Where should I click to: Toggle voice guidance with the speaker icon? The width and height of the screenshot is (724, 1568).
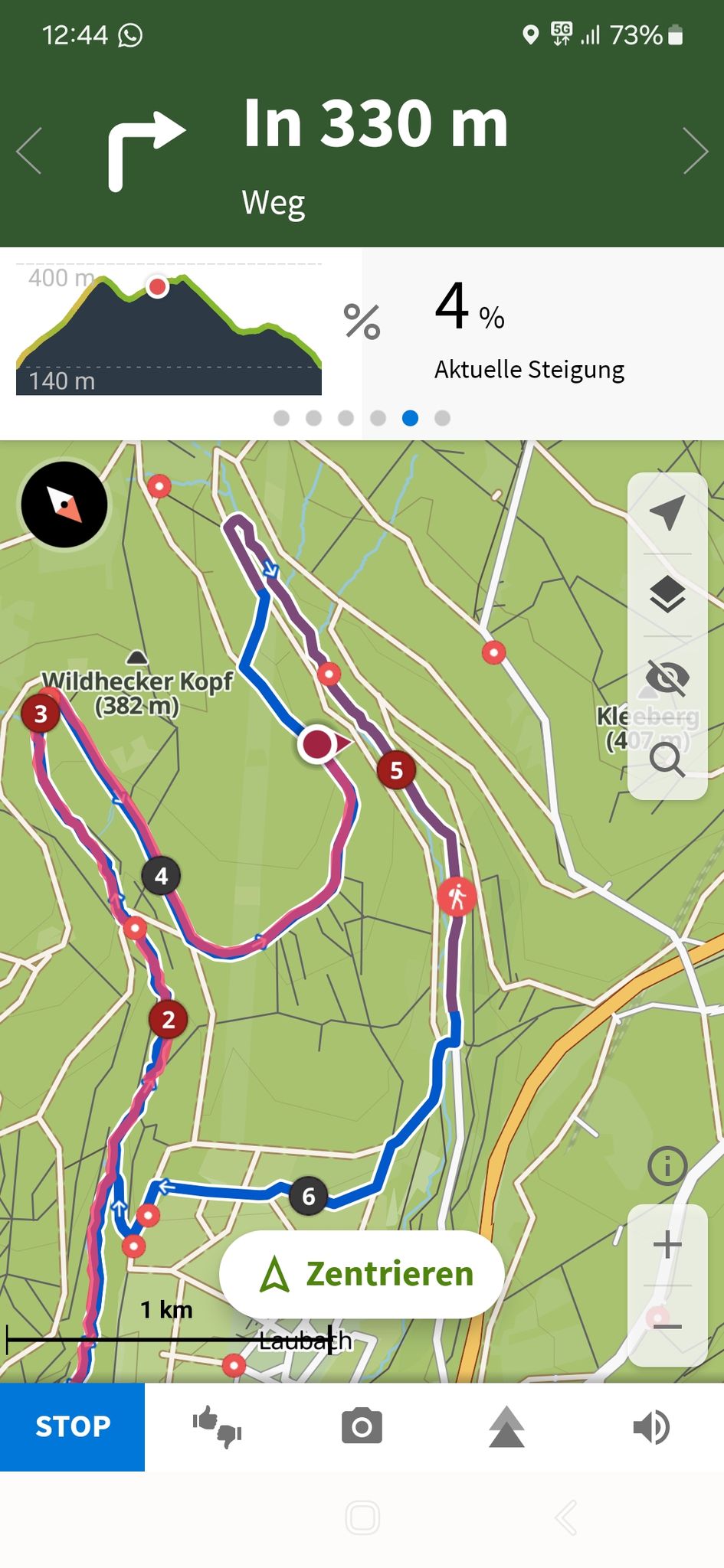[651, 1427]
